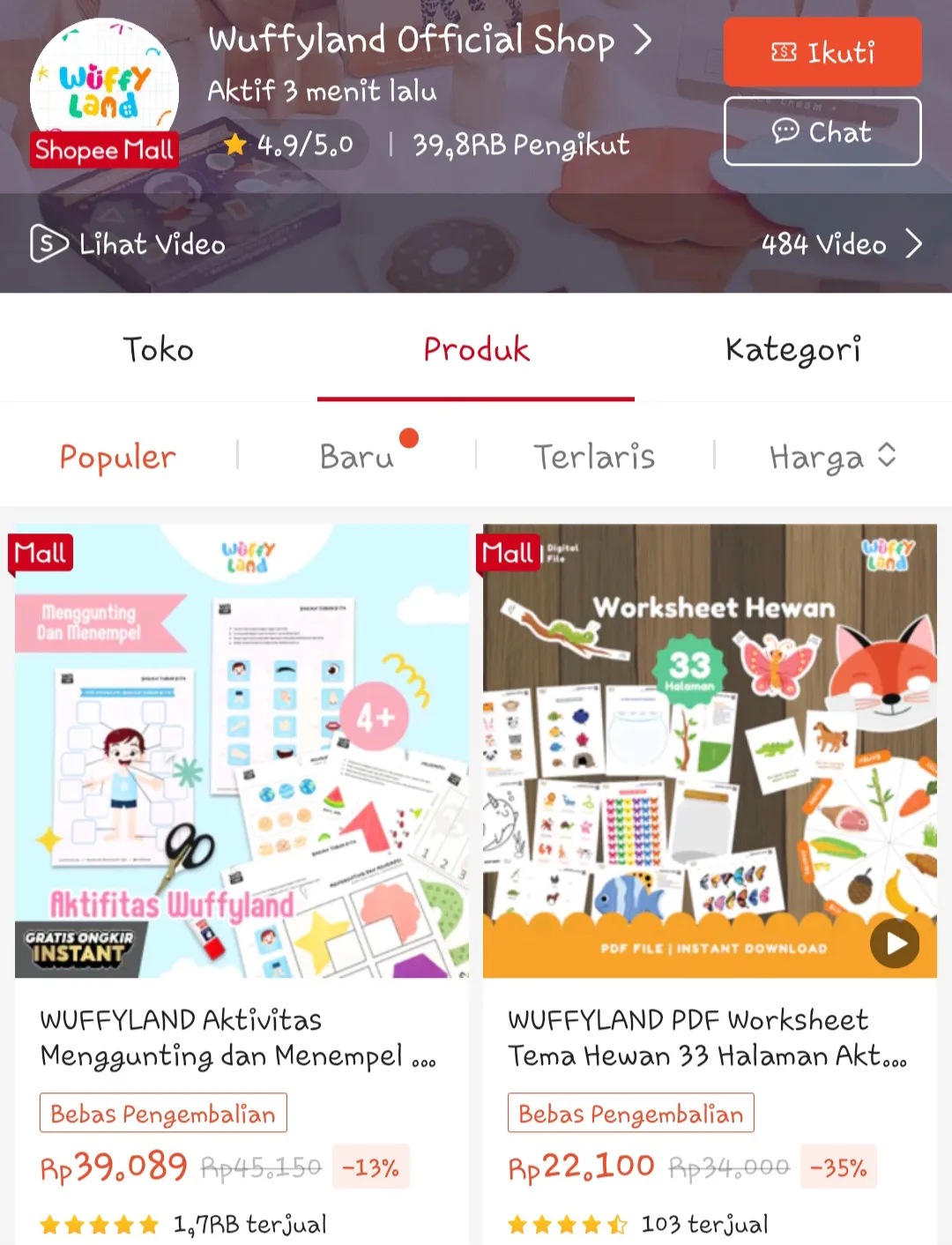This screenshot has width=952, height=1245.
Task: Open the Lihat Video section
Action: pos(129,243)
